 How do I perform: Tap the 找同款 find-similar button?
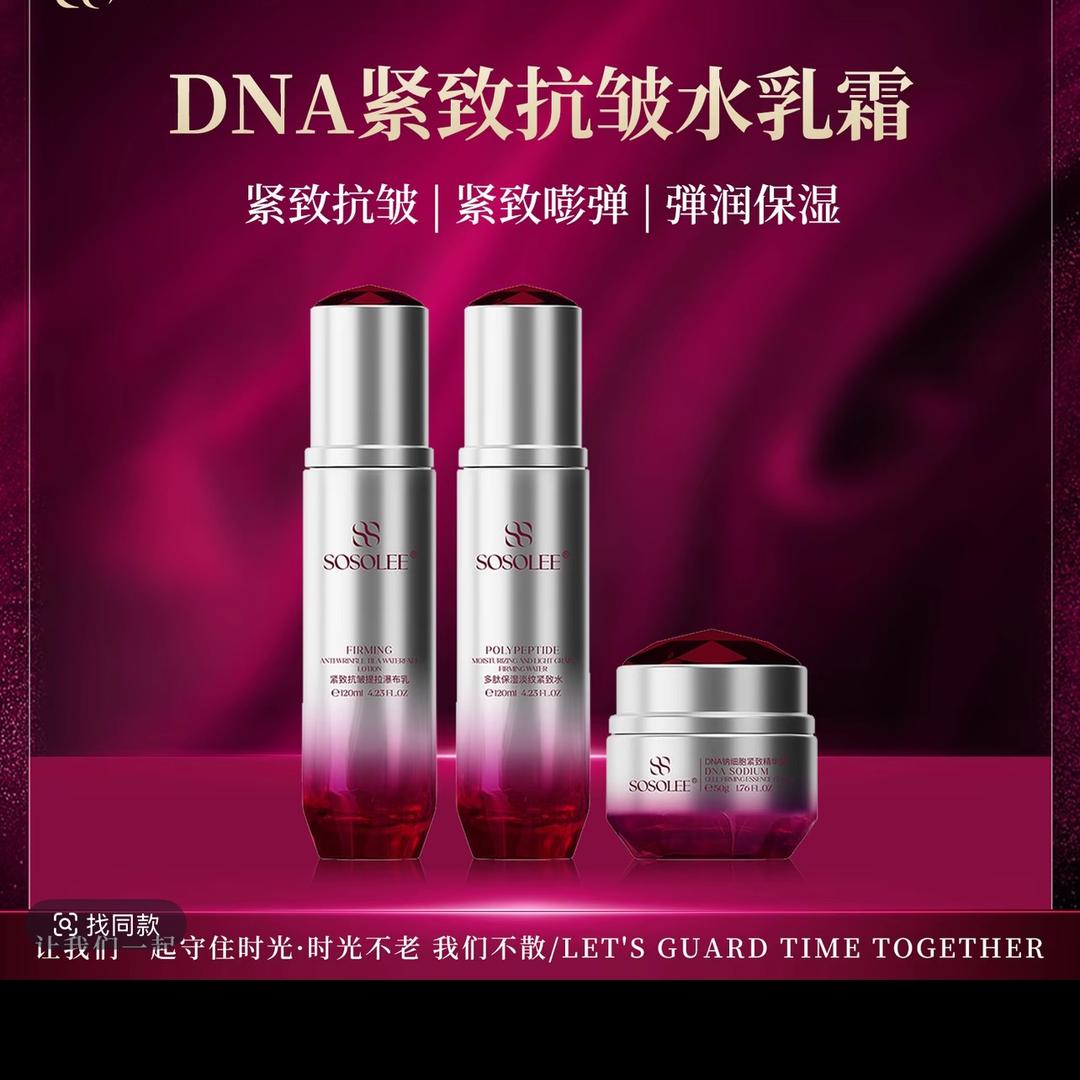[108, 924]
